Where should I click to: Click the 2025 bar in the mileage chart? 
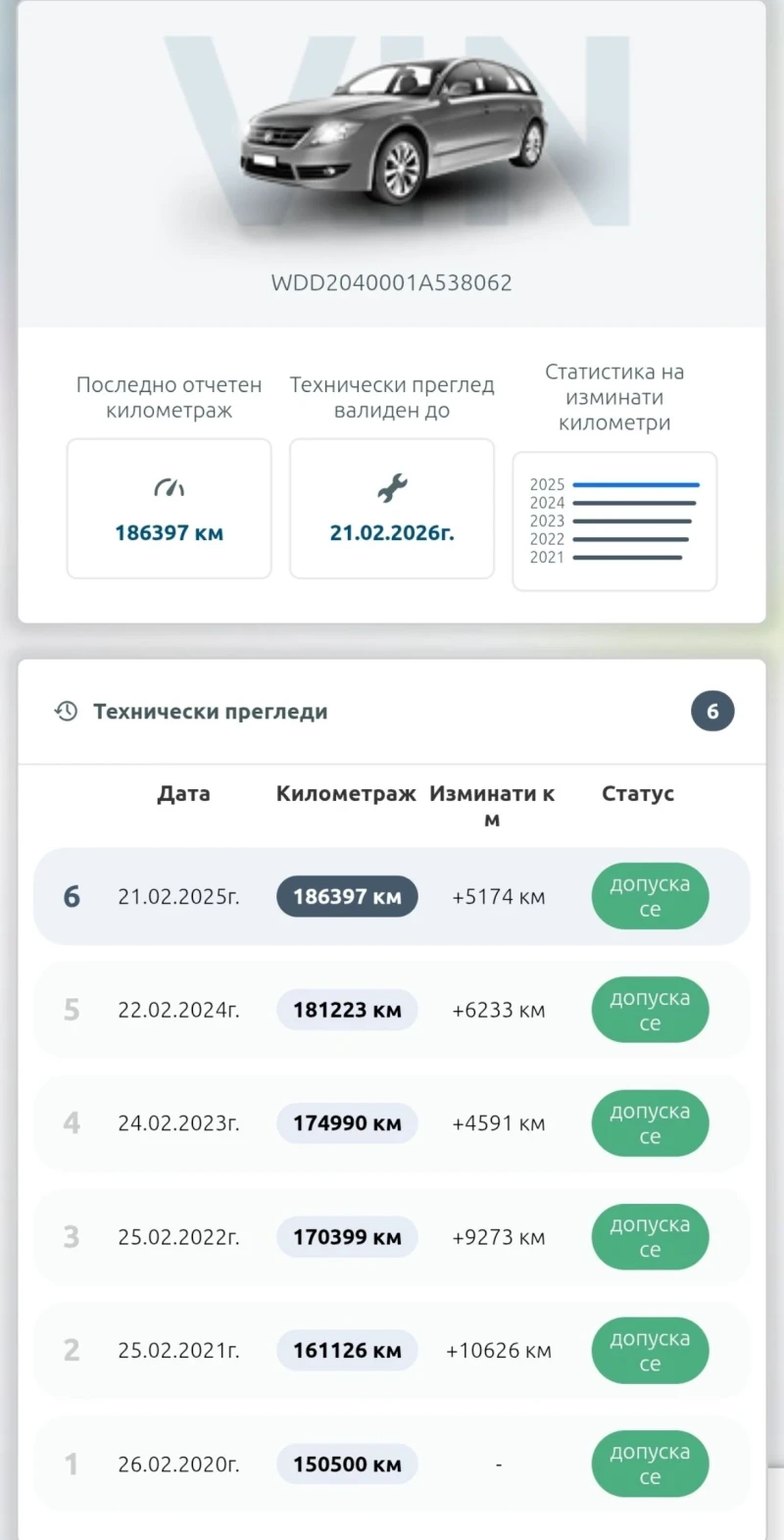(635, 483)
